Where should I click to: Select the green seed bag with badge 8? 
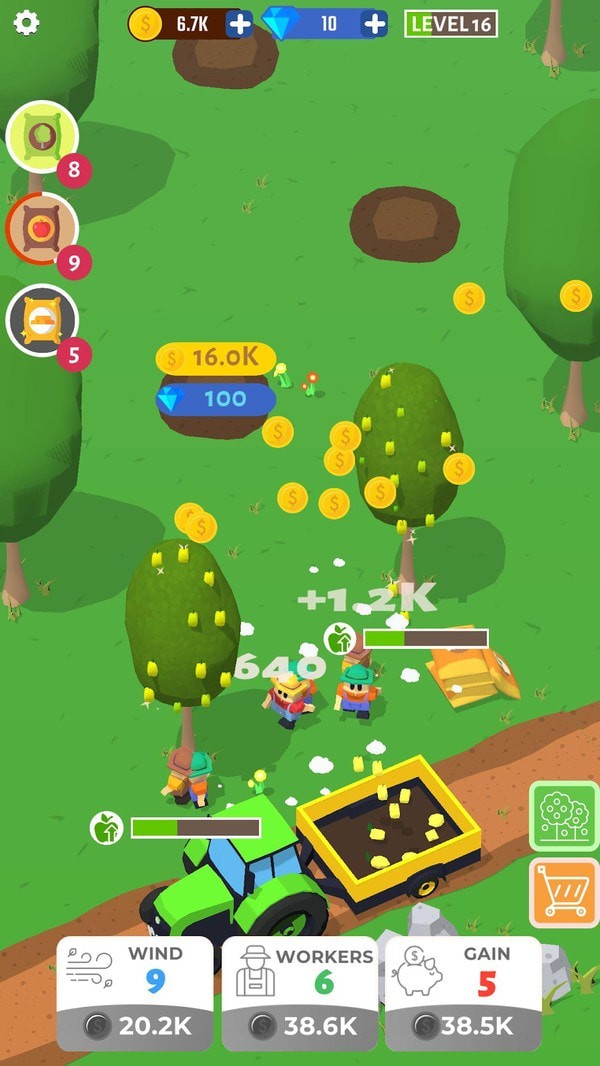[x=42, y=137]
